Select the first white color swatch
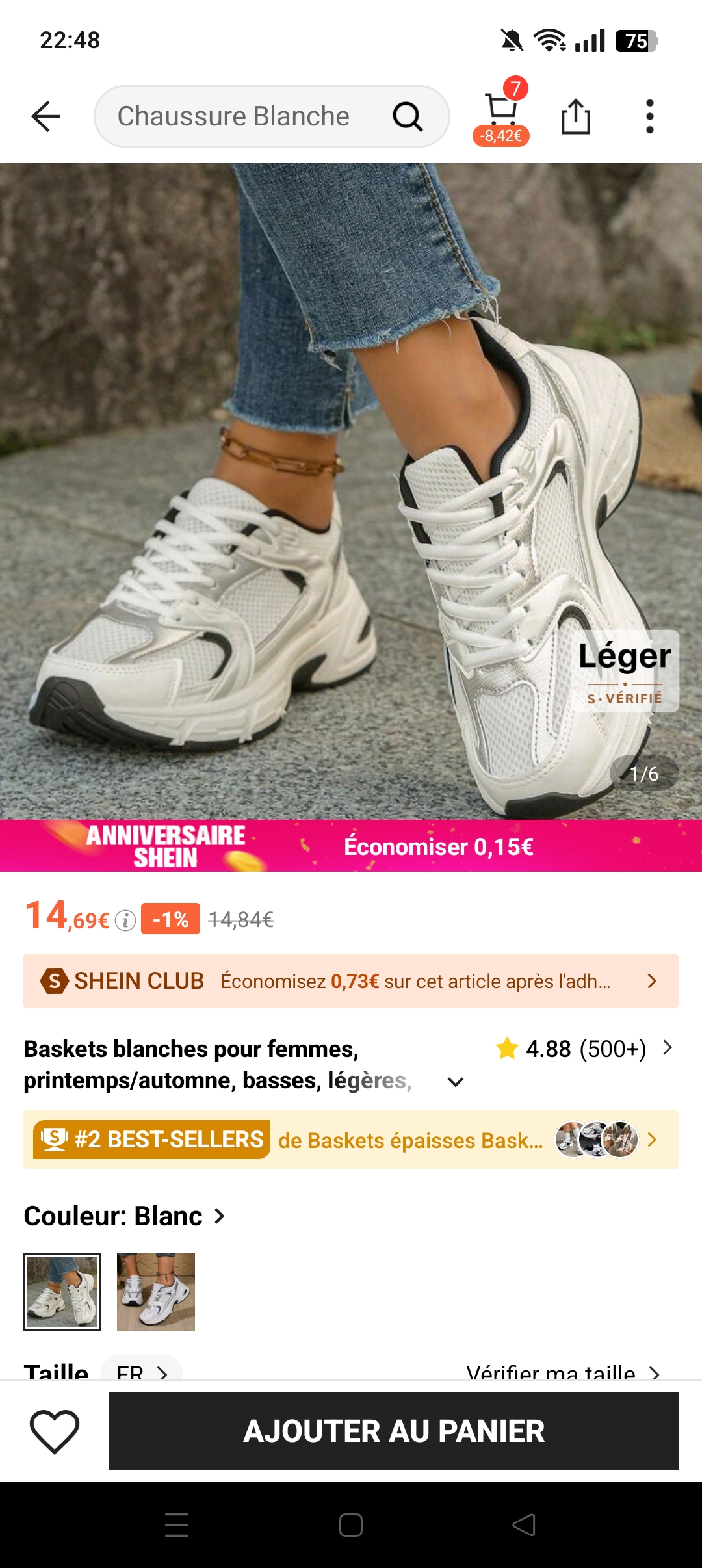The image size is (702, 1568). 62,1292
